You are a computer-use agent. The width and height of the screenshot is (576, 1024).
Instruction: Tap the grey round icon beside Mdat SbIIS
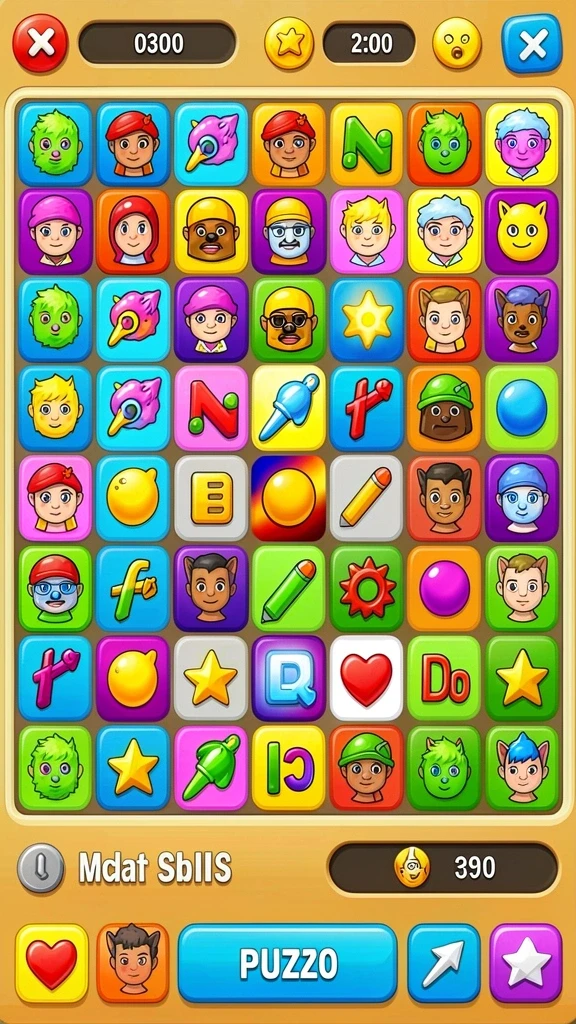[40, 868]
